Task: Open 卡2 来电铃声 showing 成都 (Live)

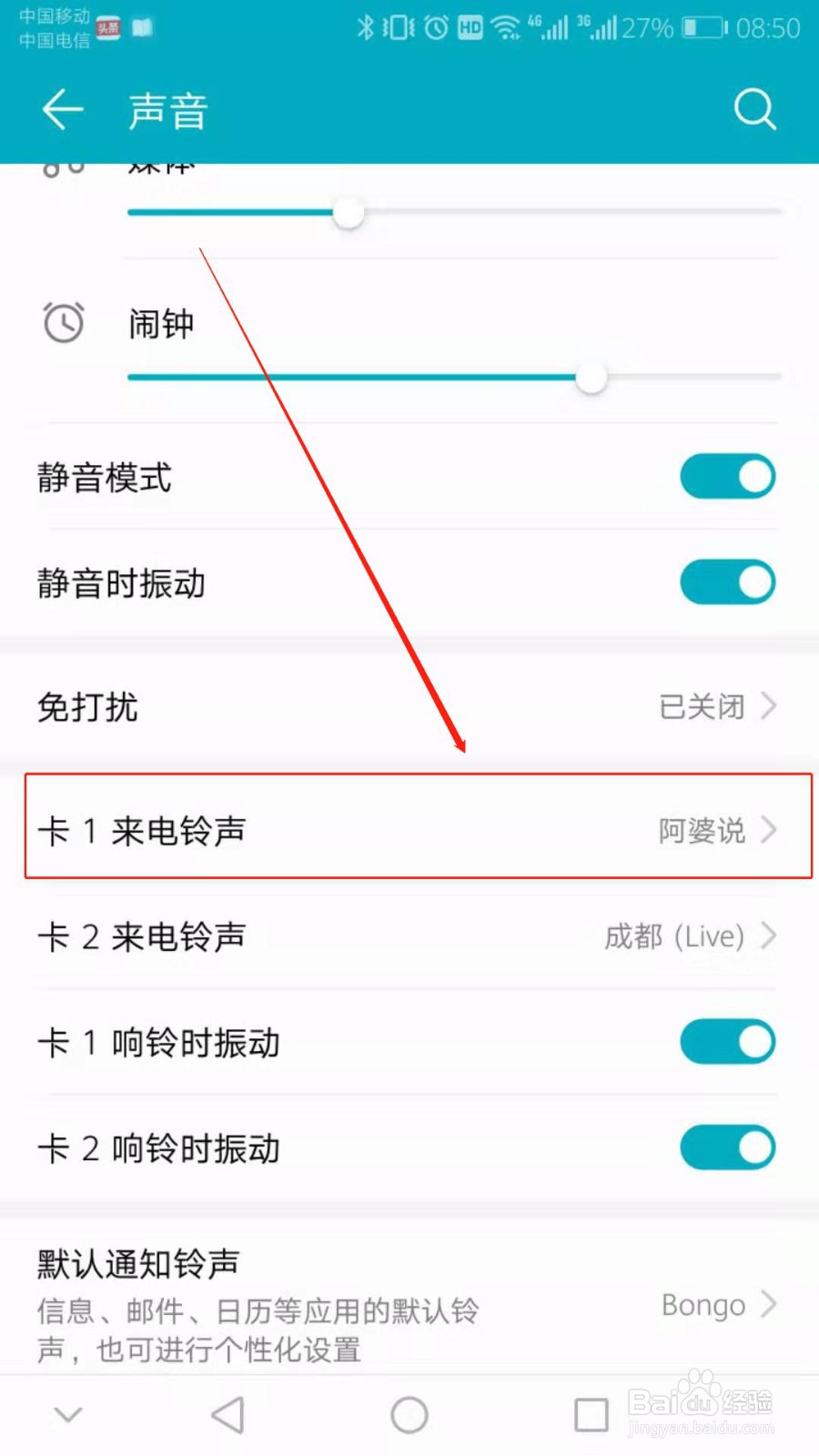Action: click(x=409, y=936)
